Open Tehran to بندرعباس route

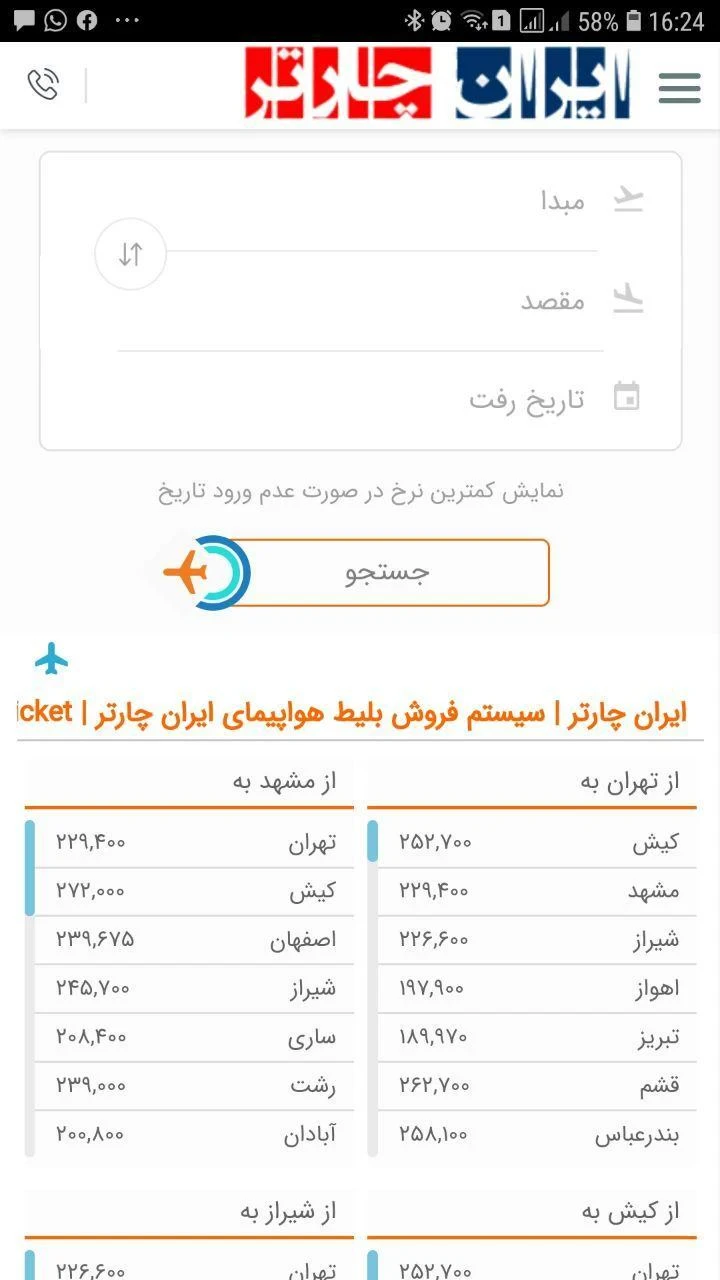(x=537, y=1134)
